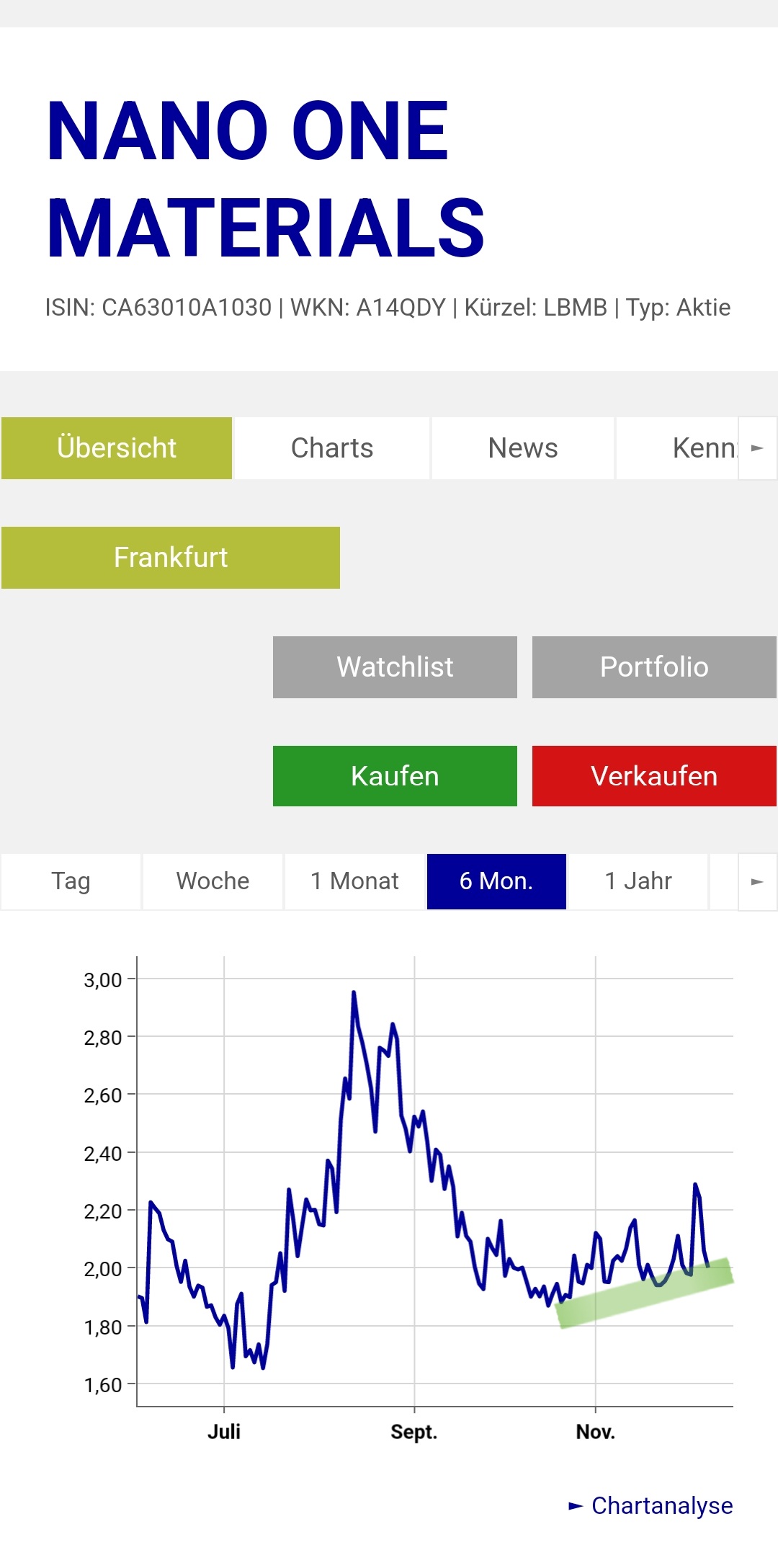Screen dimensions: 778x1568
Task: Show the Tag chart period
Action: coord(71,881)
